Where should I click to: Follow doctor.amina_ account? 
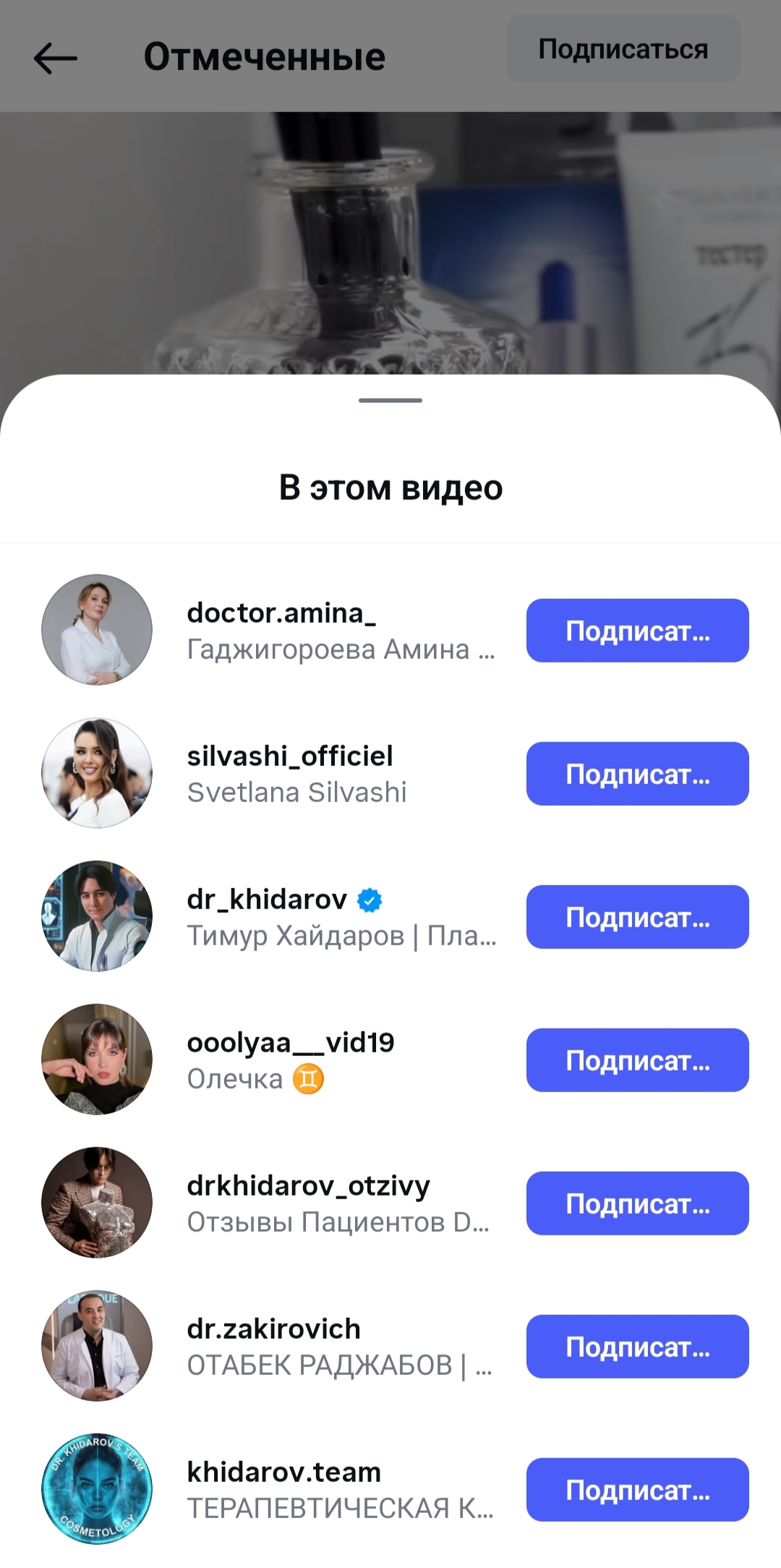click(637, 631)
